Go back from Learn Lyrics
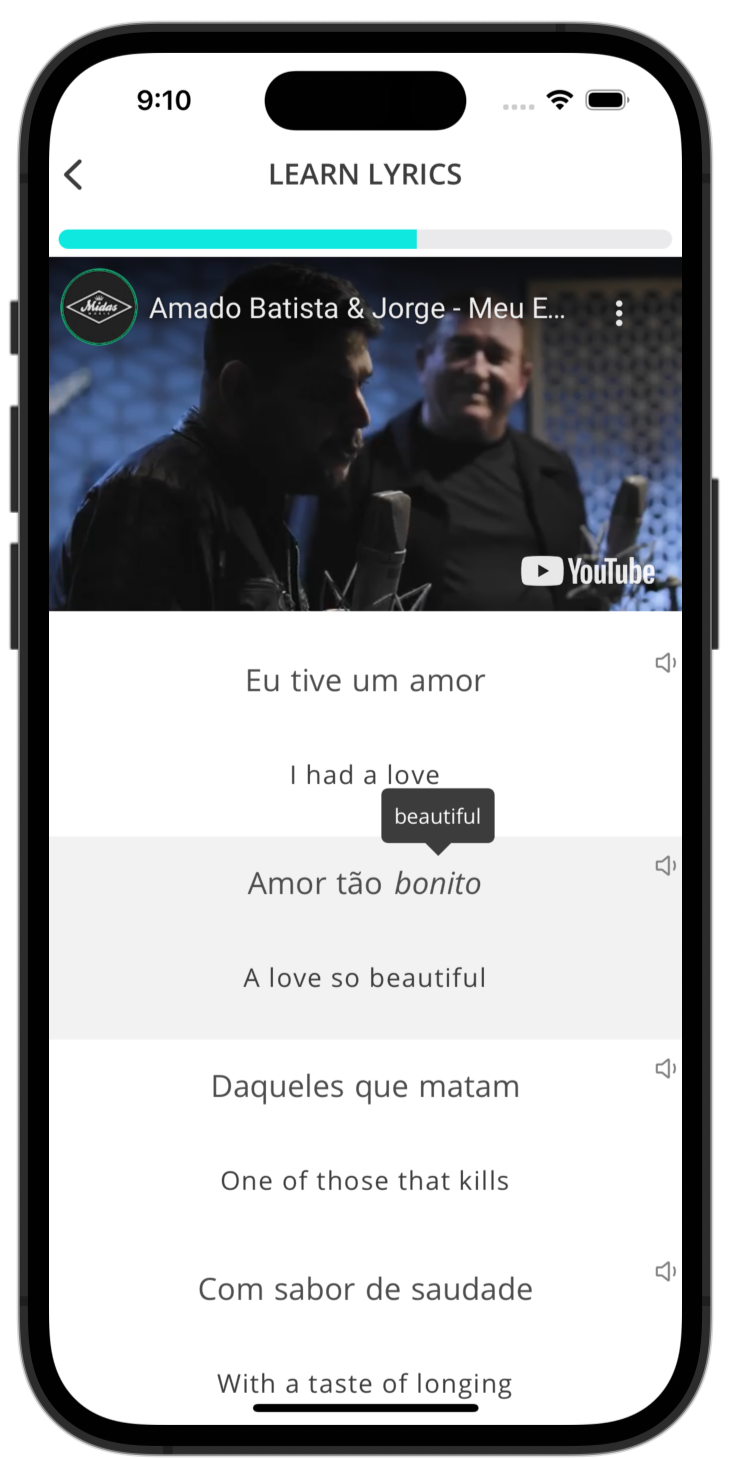730x1458 pixels. tap(73, 175)
